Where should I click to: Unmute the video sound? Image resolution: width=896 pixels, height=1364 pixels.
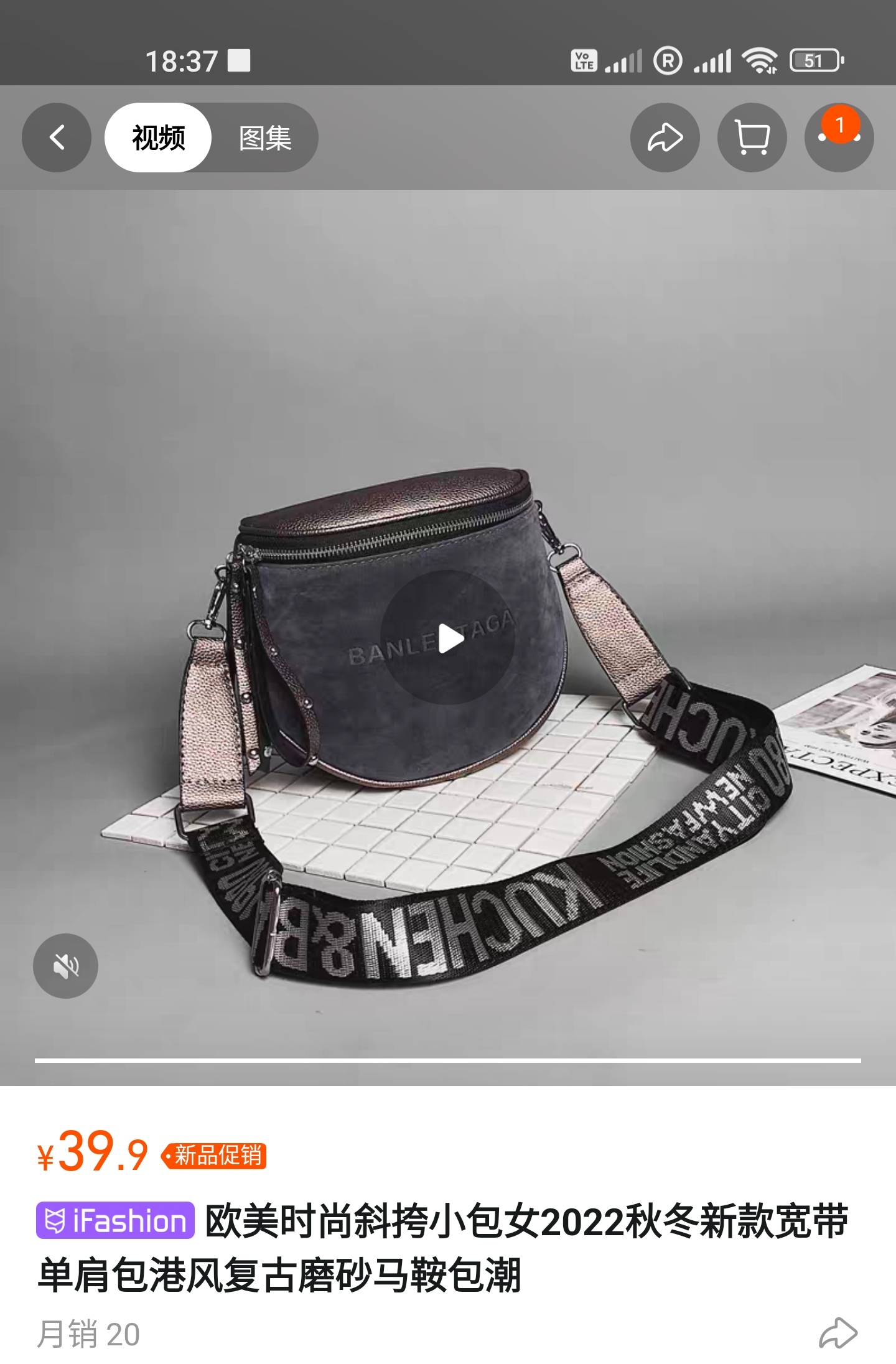coord(65,966)
